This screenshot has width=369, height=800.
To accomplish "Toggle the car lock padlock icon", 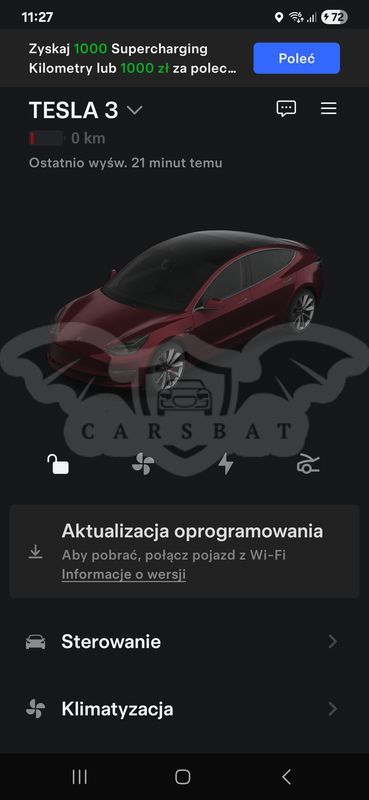I will 58,464.
